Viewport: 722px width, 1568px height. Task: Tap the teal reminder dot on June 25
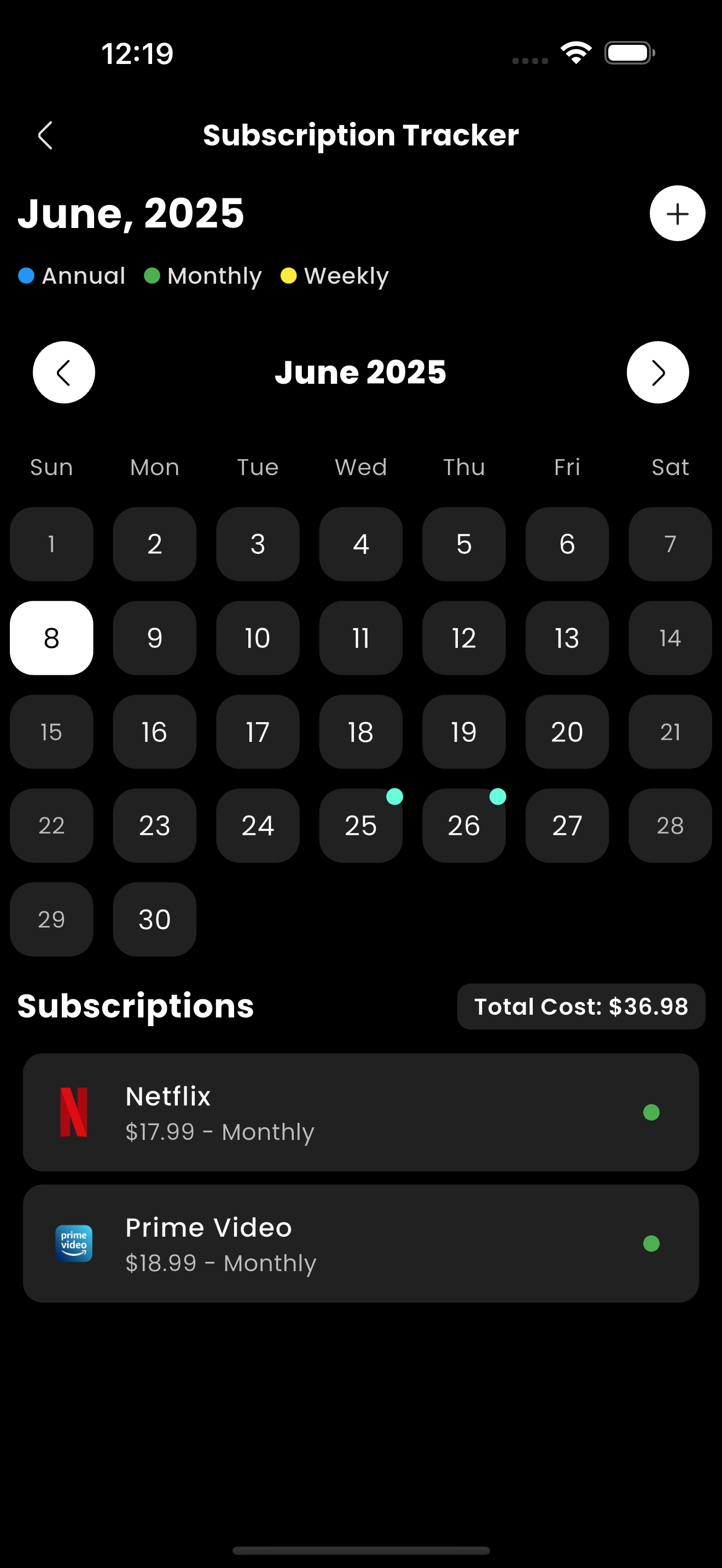pyautogui.click(x=394, y=795)
